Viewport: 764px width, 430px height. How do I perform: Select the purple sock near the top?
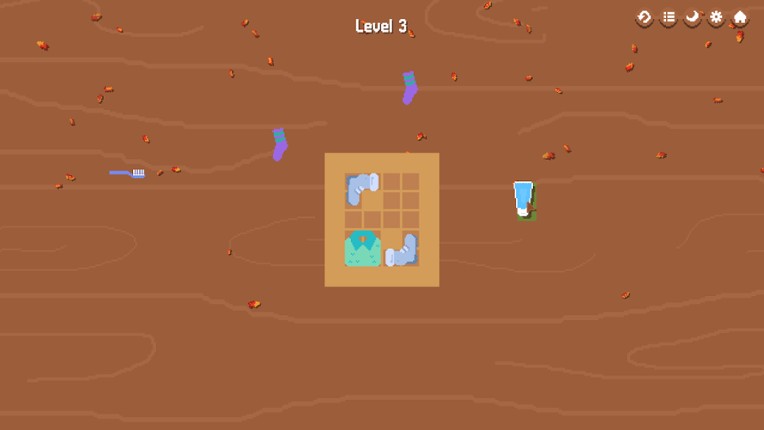[x=409, y=88]
